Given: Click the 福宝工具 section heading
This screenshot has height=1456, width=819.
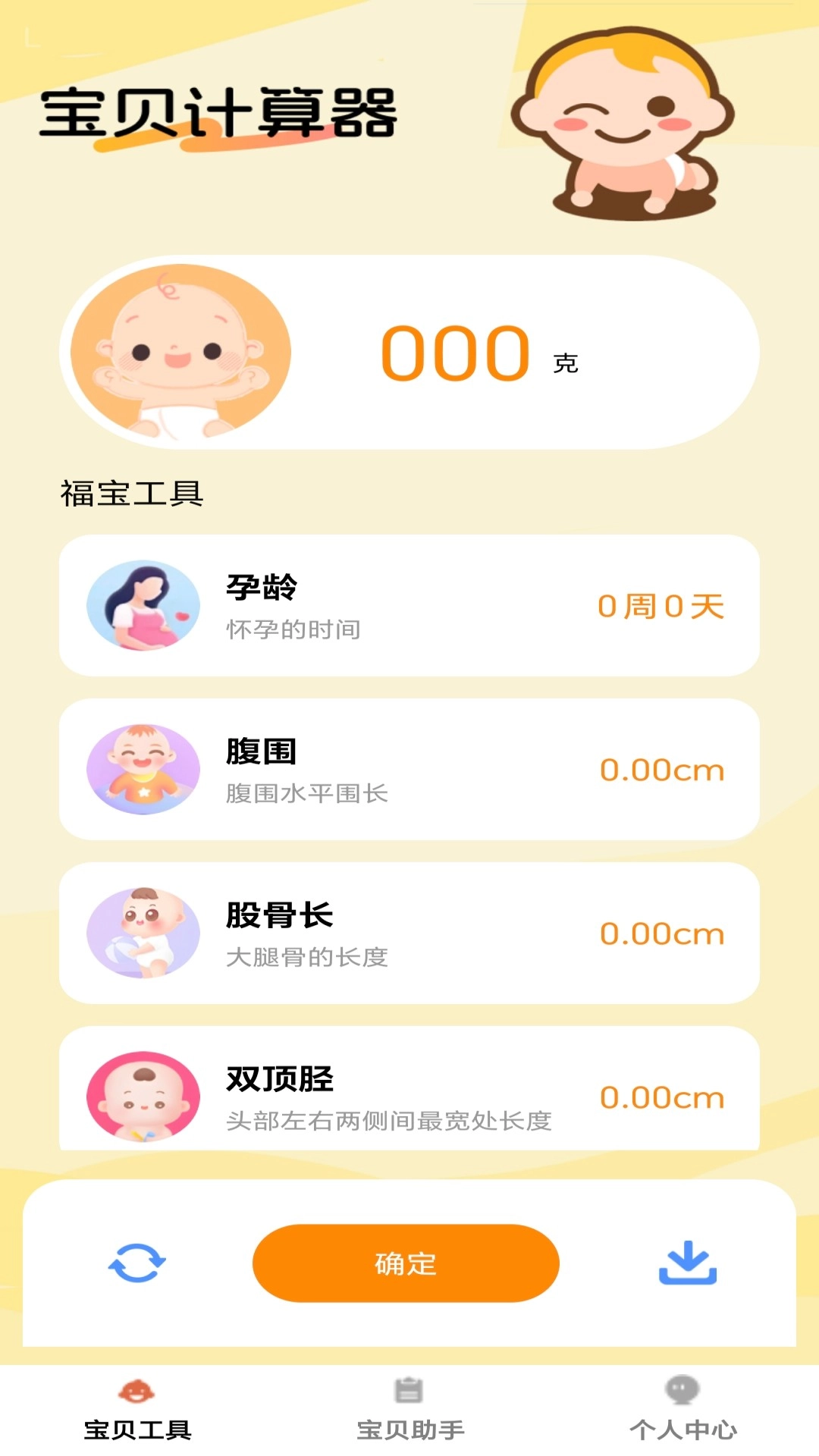Looking at the screenshot, I should pyautogui.click(x=129, y=491).
